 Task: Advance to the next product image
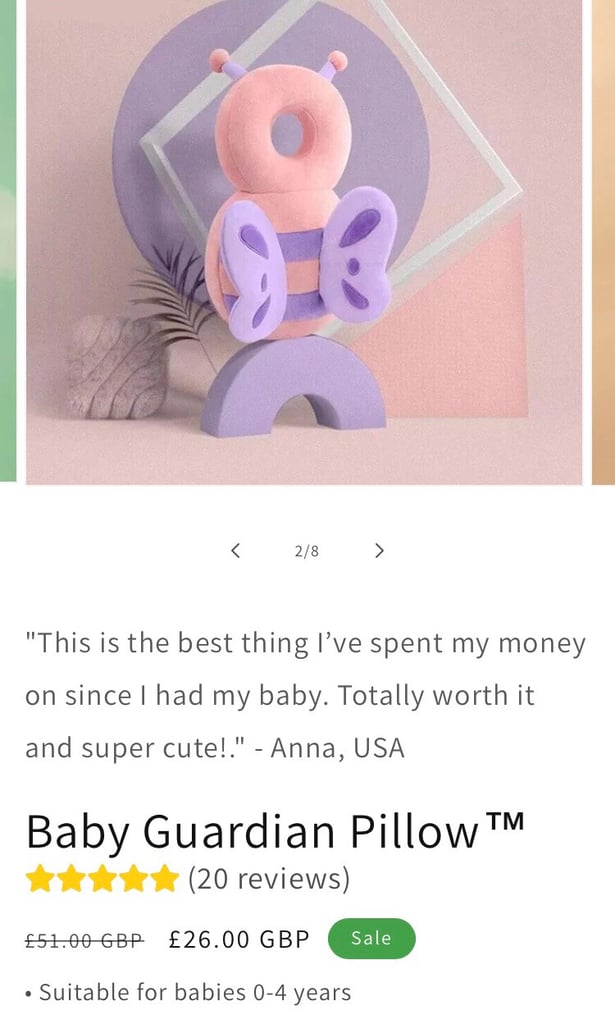click(379, 551)
